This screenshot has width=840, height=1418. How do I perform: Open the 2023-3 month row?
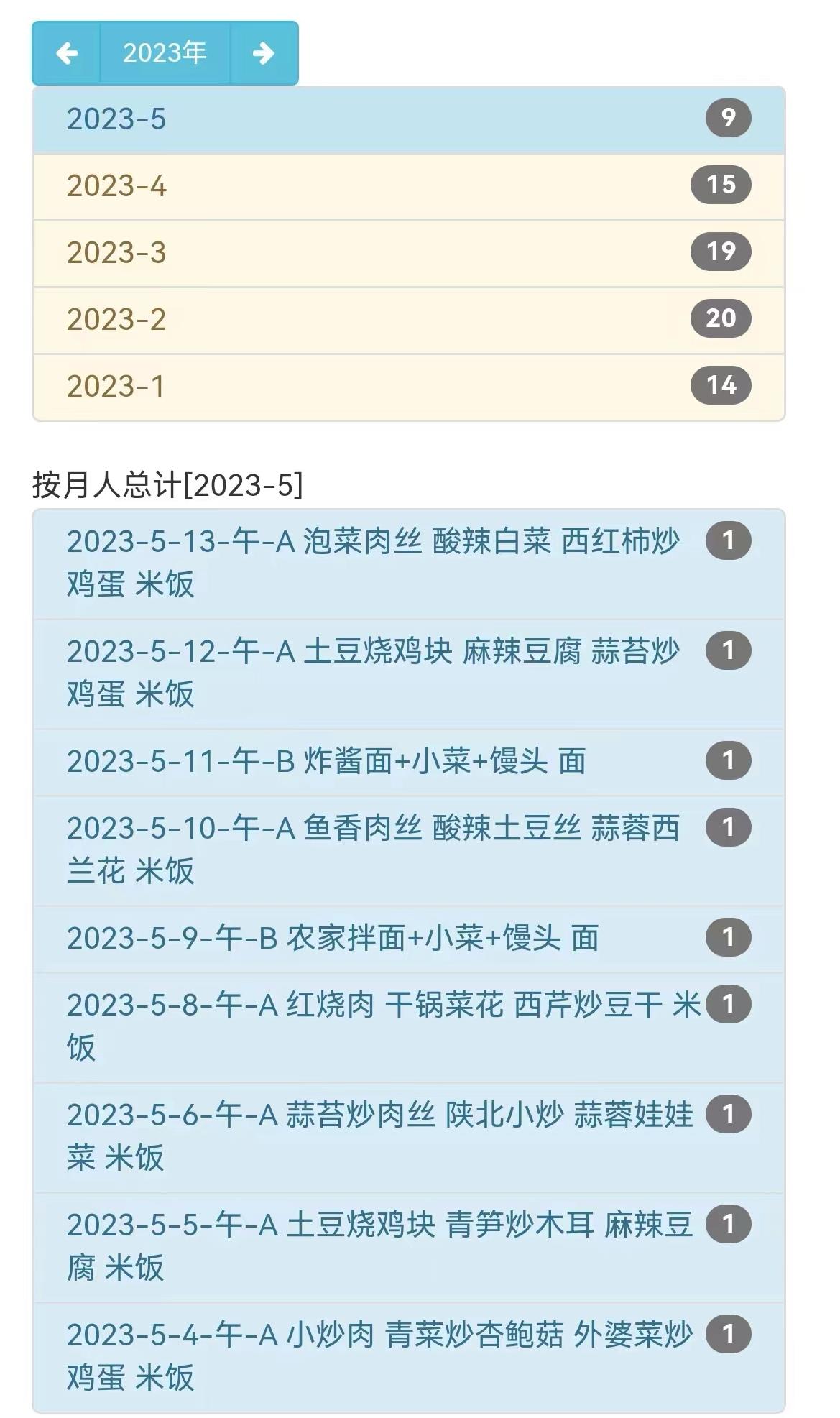[x=408, y=253]
